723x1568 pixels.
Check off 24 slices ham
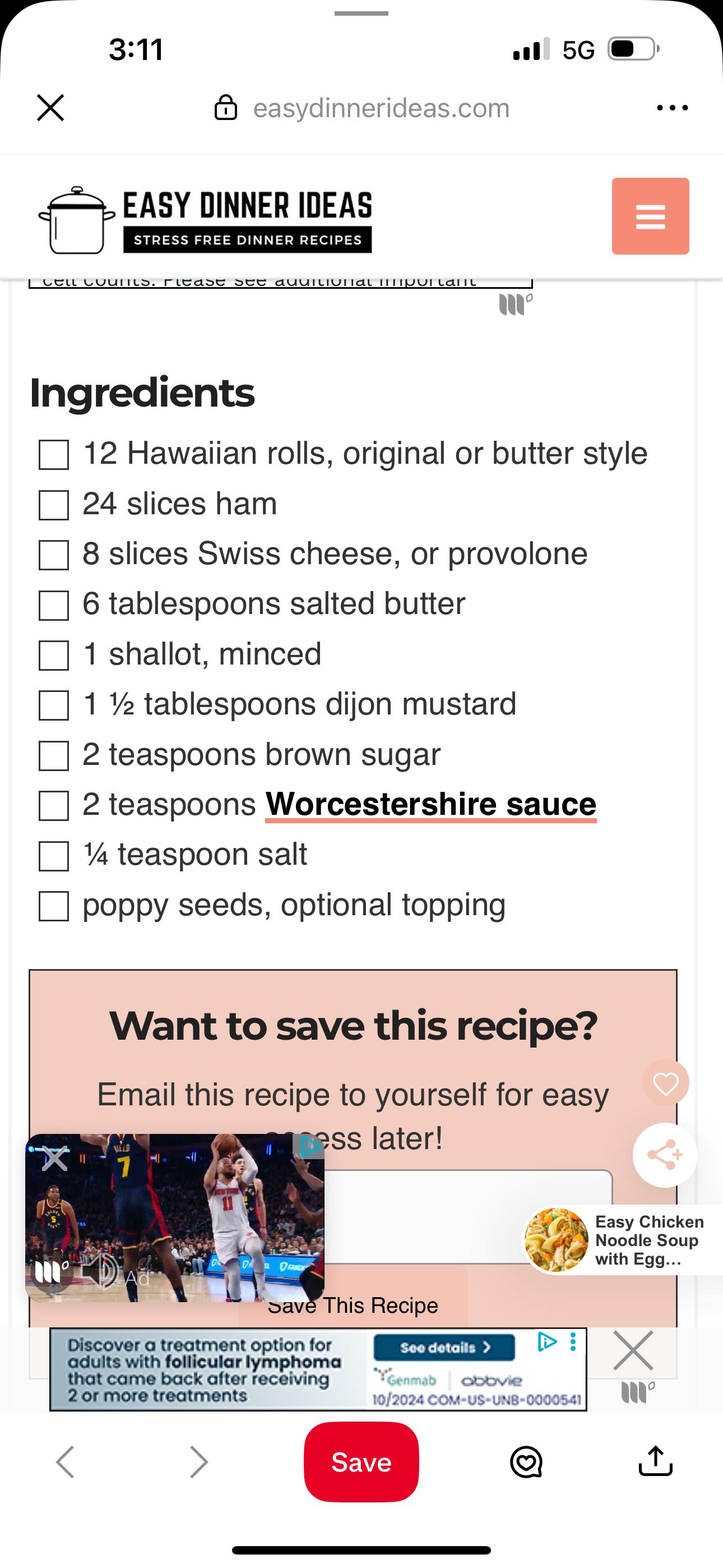click(54, 505)
